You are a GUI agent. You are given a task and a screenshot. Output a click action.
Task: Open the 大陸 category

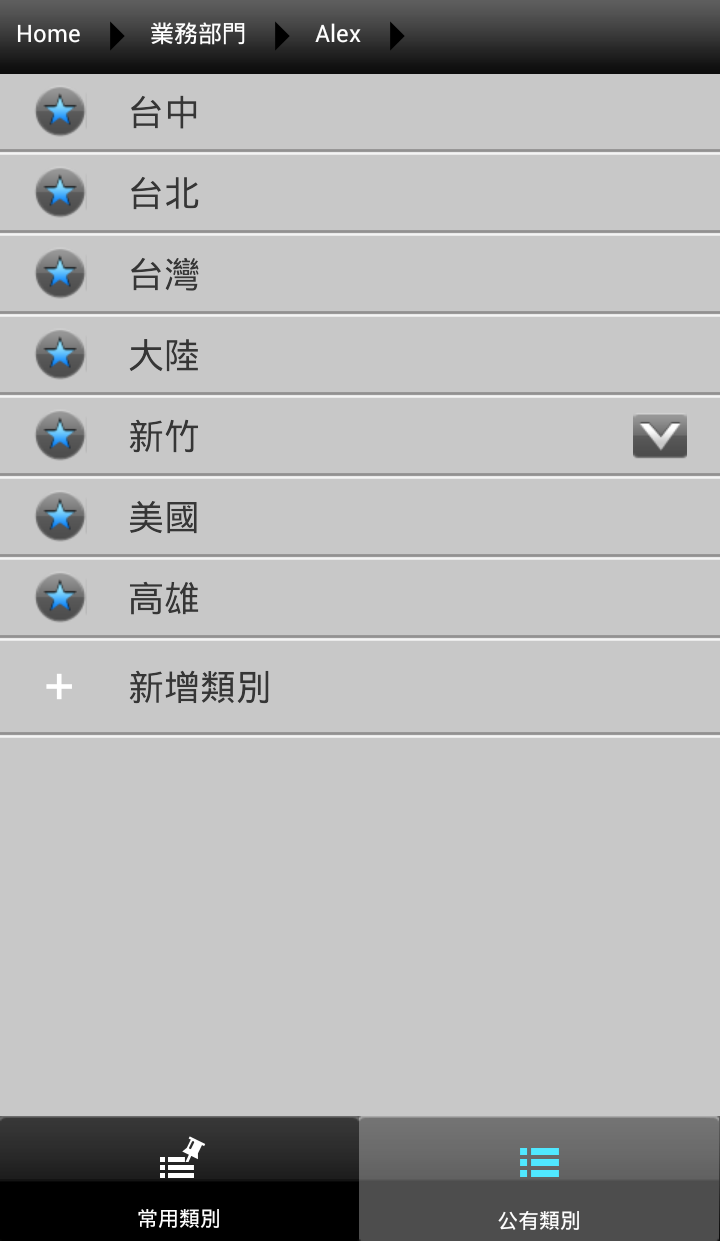point(165,355)
